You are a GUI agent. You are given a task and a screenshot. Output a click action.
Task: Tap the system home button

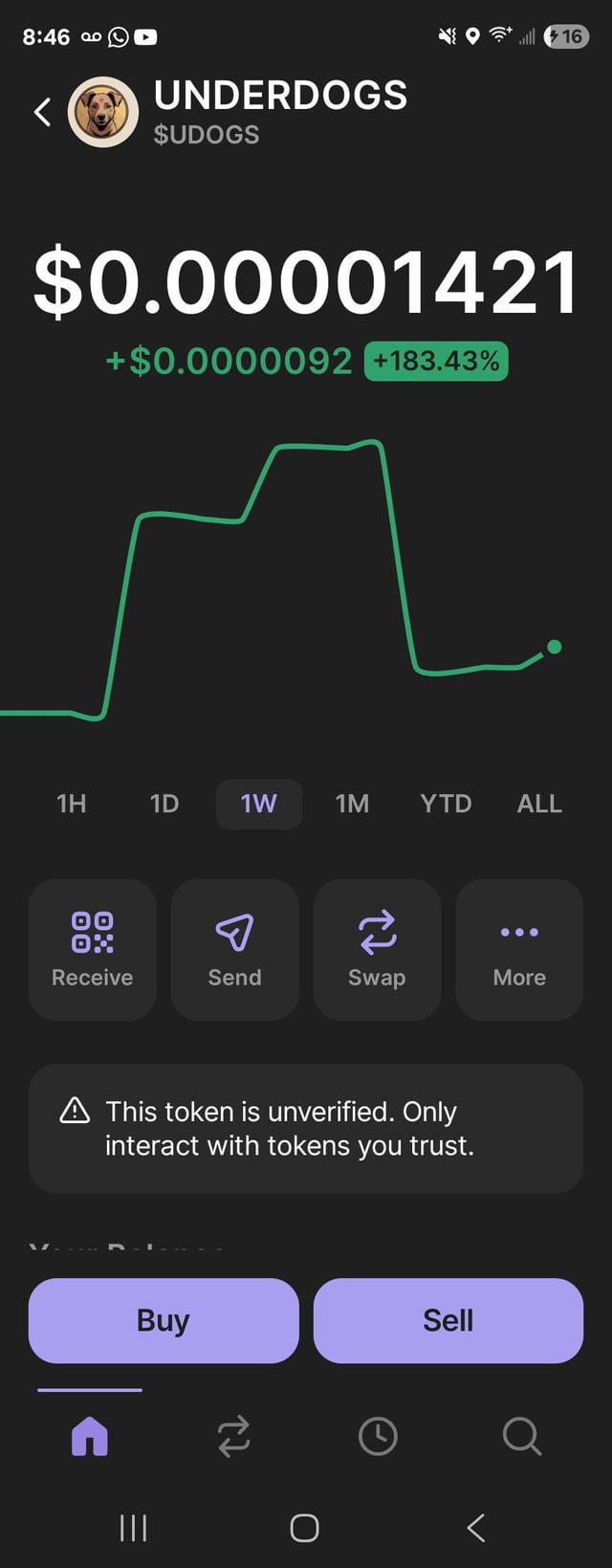coord(304,1528)
